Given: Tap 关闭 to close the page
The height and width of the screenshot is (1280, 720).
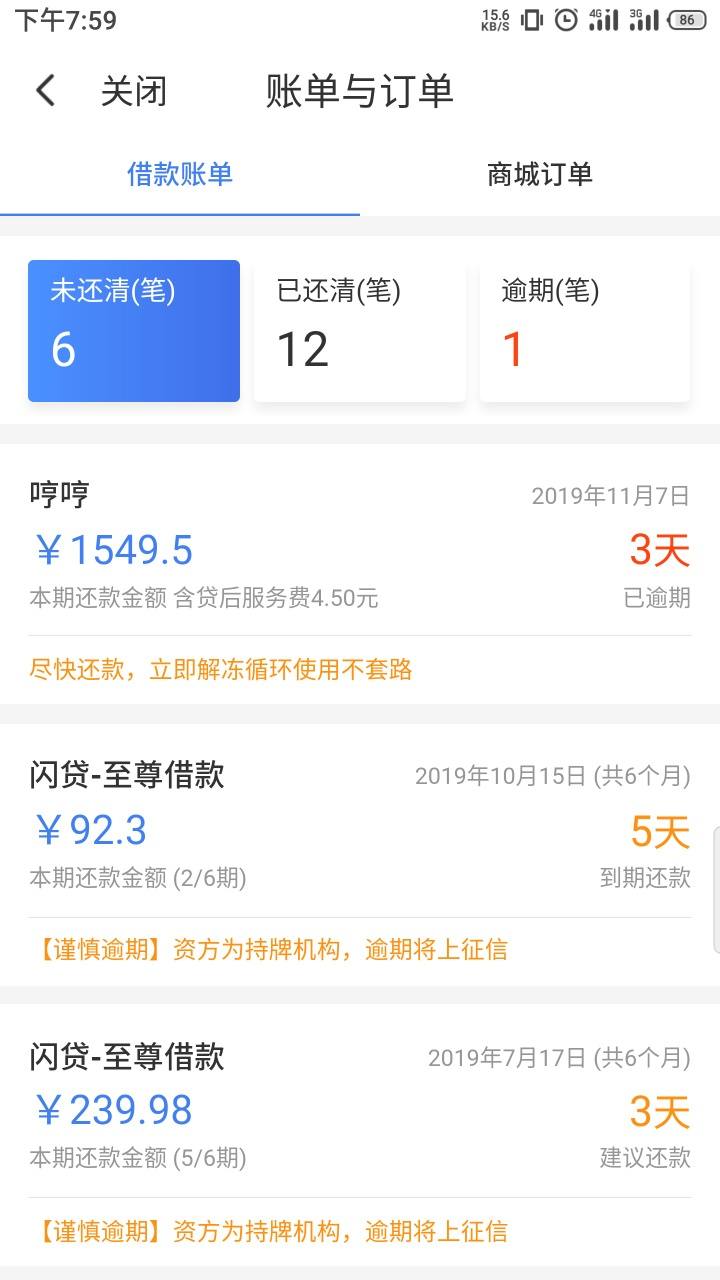Looking at the screenshot, I should tap(133, 91).
